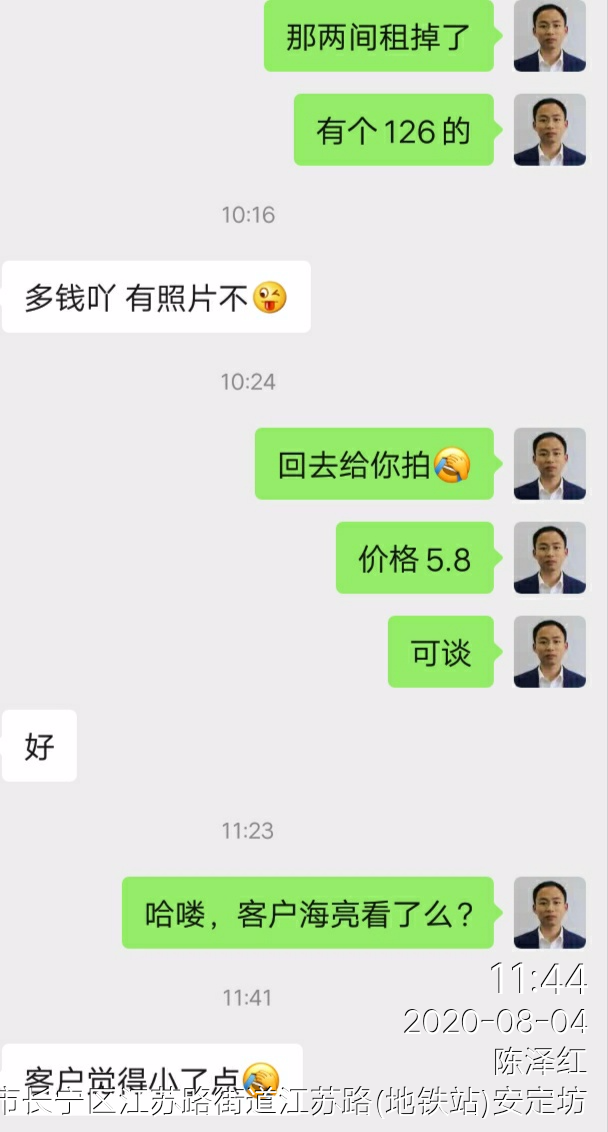Open sender's avatar beside "那两间租掉了"

coord(549,36)
